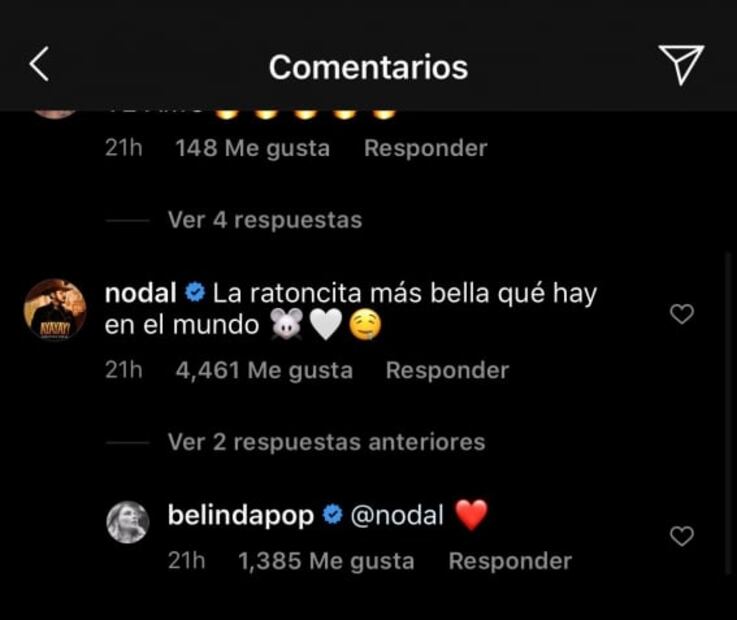
Task: Like nodal's ratoncita comment
Action: 681,315
